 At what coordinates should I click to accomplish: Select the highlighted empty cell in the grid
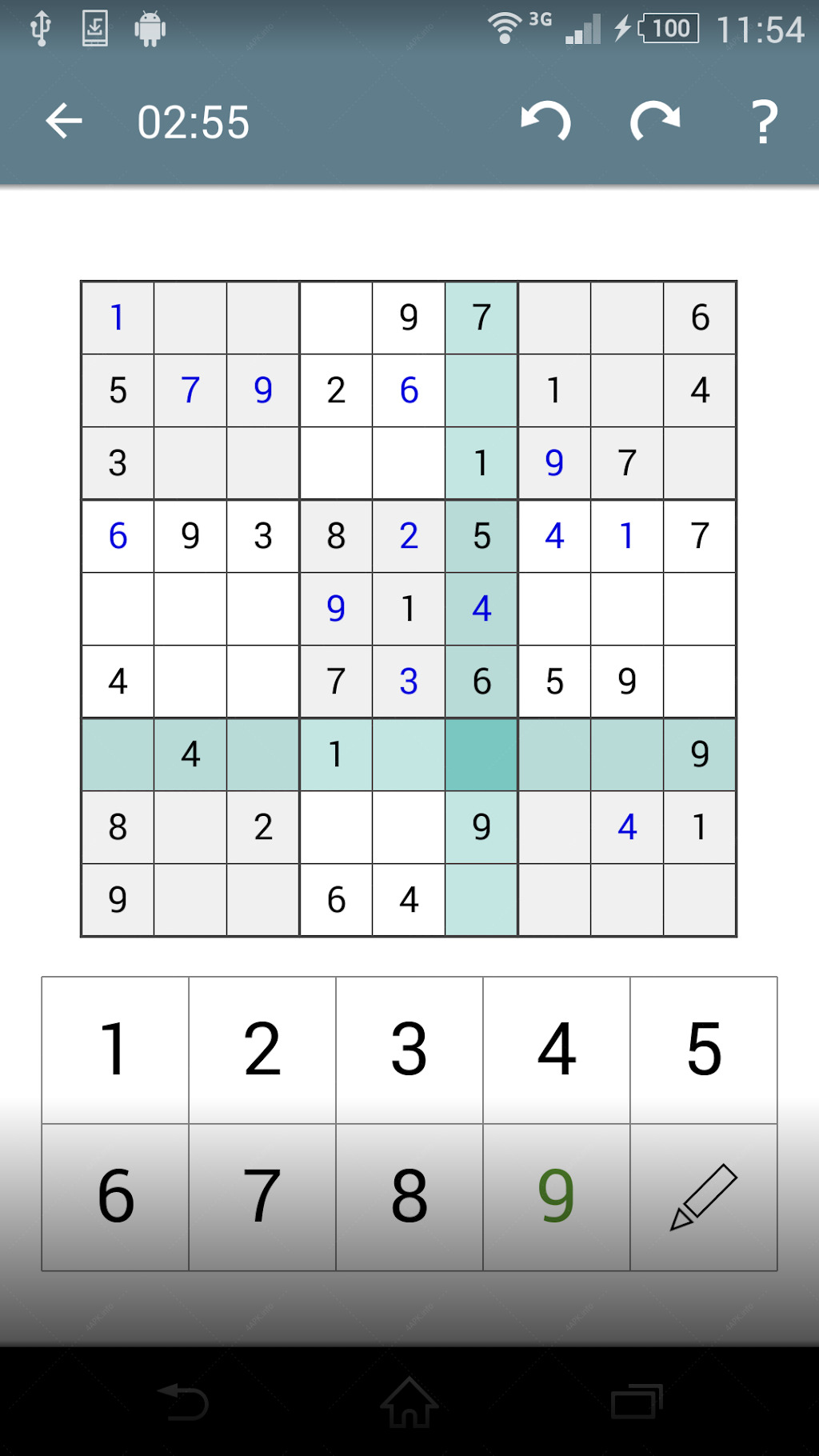pos(481,754)
